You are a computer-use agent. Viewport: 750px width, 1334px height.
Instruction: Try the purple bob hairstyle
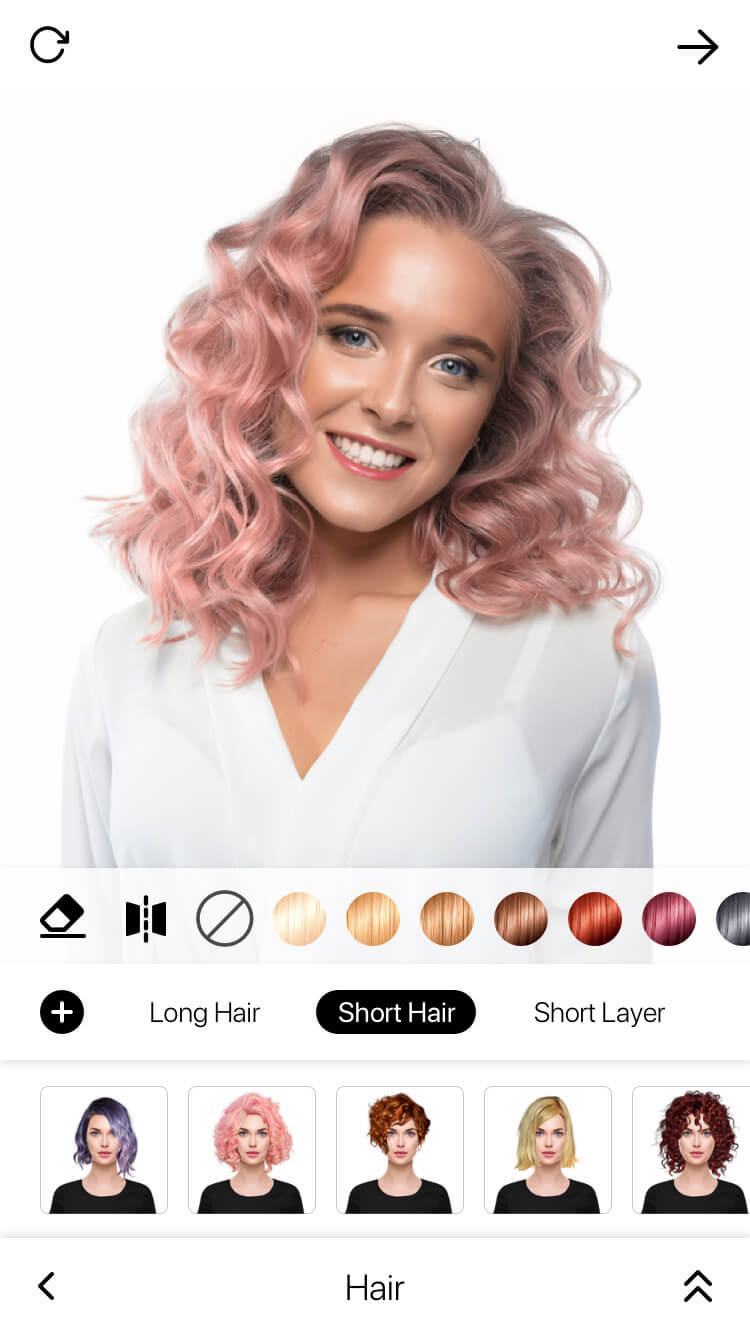(x=104, y=1150)
